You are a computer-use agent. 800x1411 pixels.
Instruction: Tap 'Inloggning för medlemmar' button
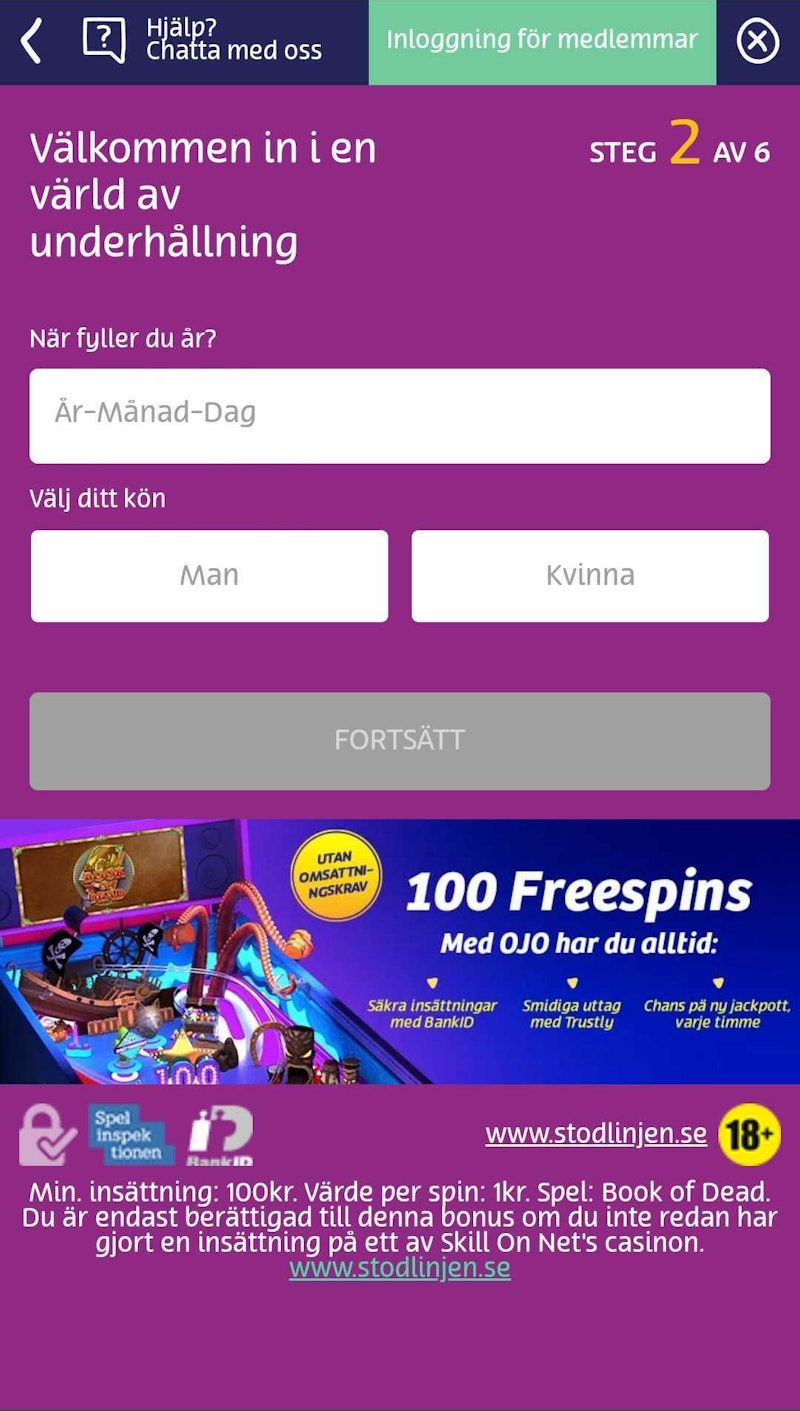pos(542,41)
